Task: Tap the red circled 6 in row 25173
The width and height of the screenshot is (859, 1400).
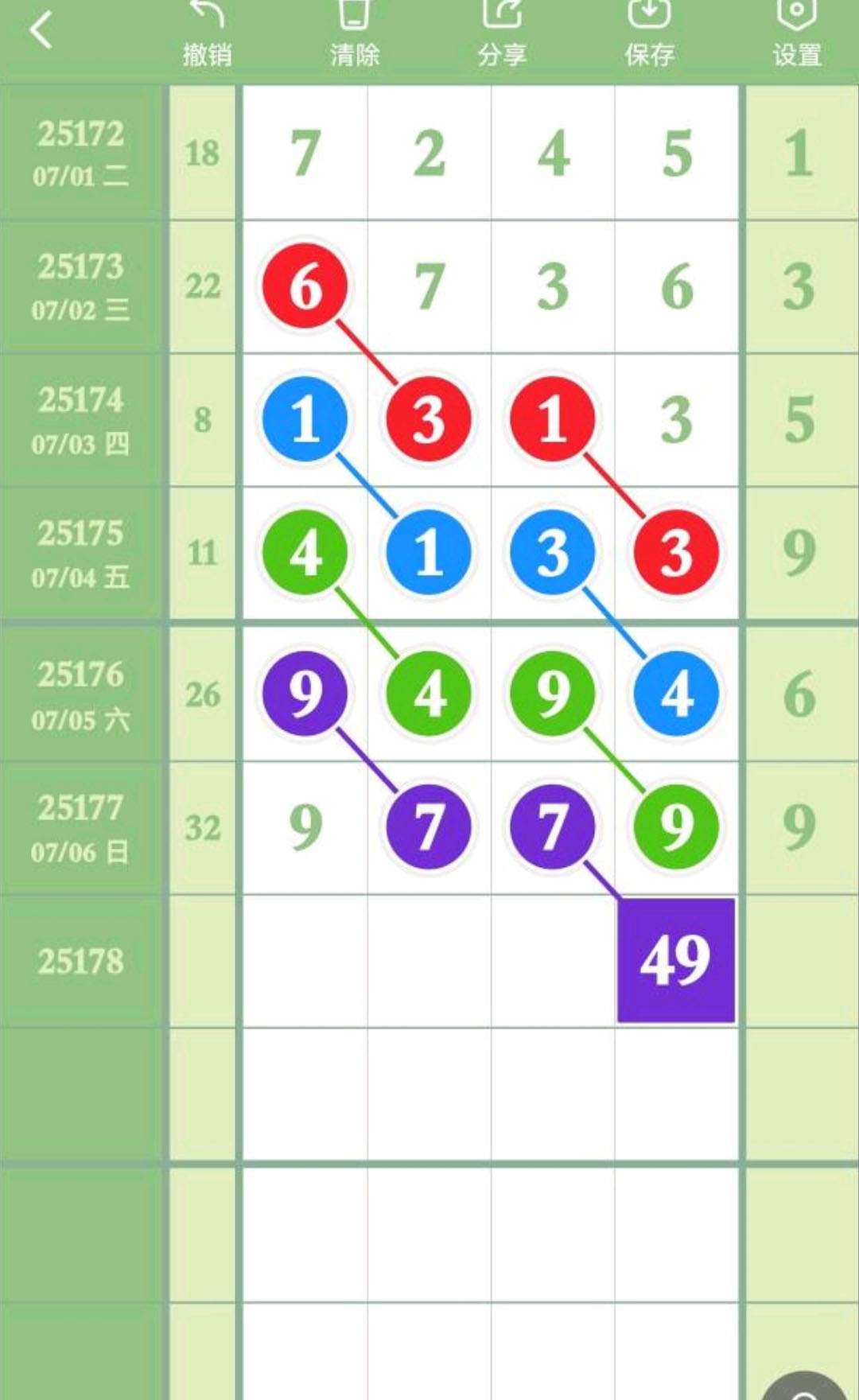Action: pyautogui.click(x=305, y=286)
